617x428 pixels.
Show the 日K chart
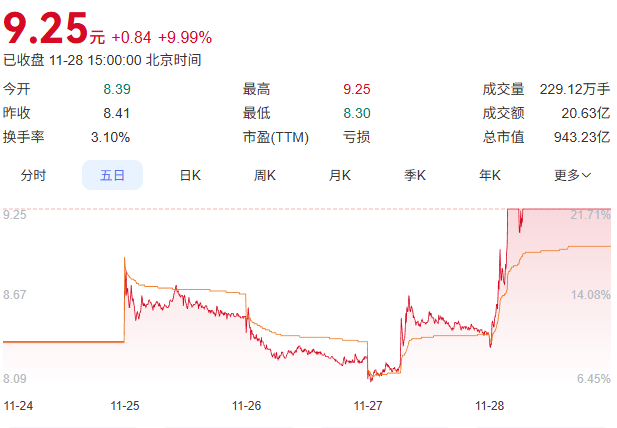(190, 175)
